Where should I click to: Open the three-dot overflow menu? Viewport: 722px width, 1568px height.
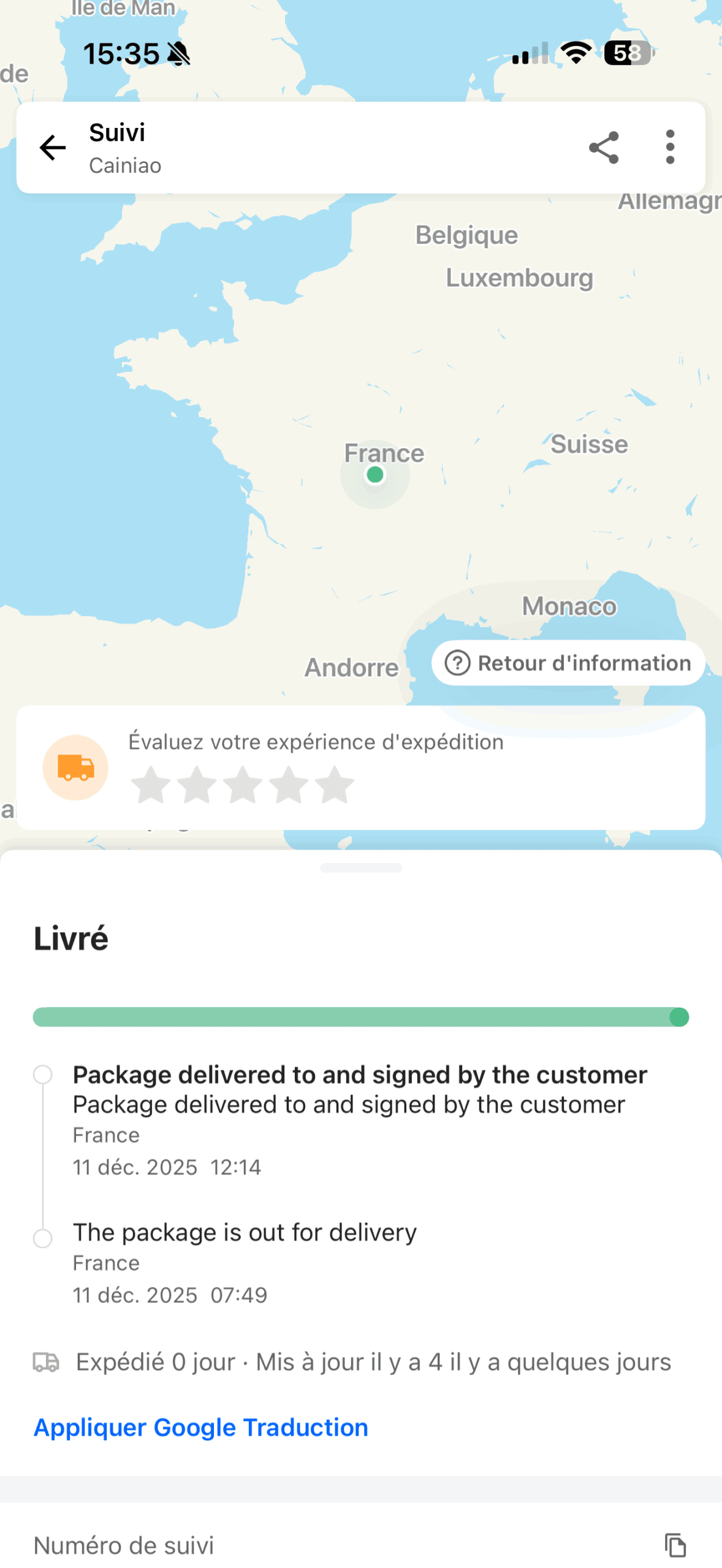670,147
